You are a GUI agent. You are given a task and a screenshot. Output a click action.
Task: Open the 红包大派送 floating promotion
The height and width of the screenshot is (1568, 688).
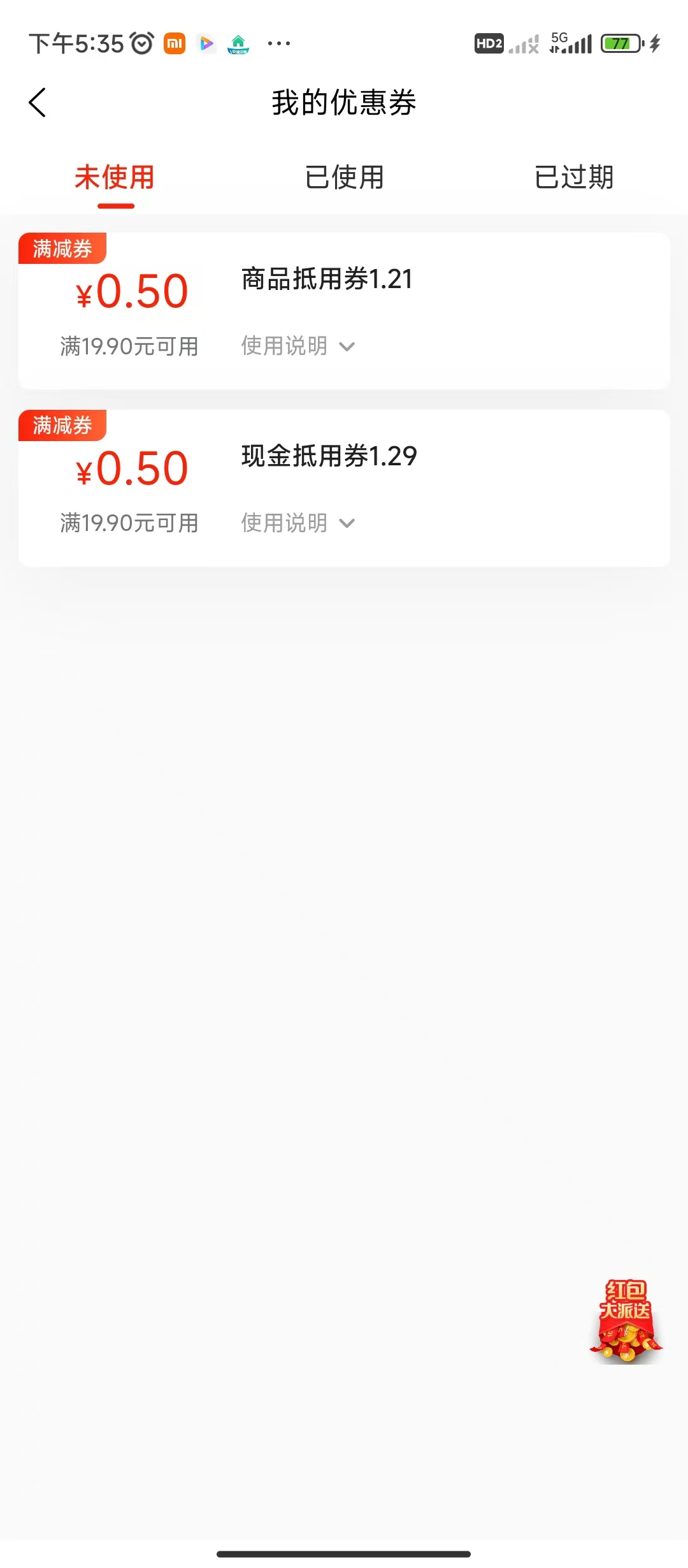coord(626,1321)
